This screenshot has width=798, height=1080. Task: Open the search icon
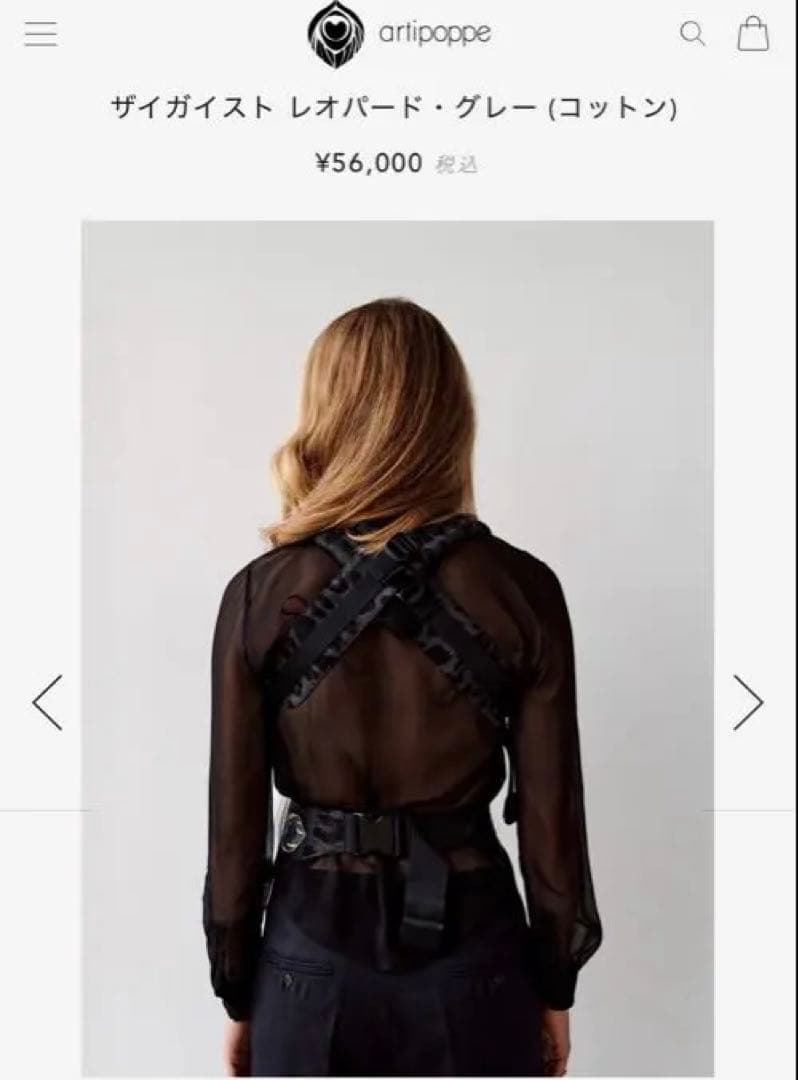coord(692,34)
